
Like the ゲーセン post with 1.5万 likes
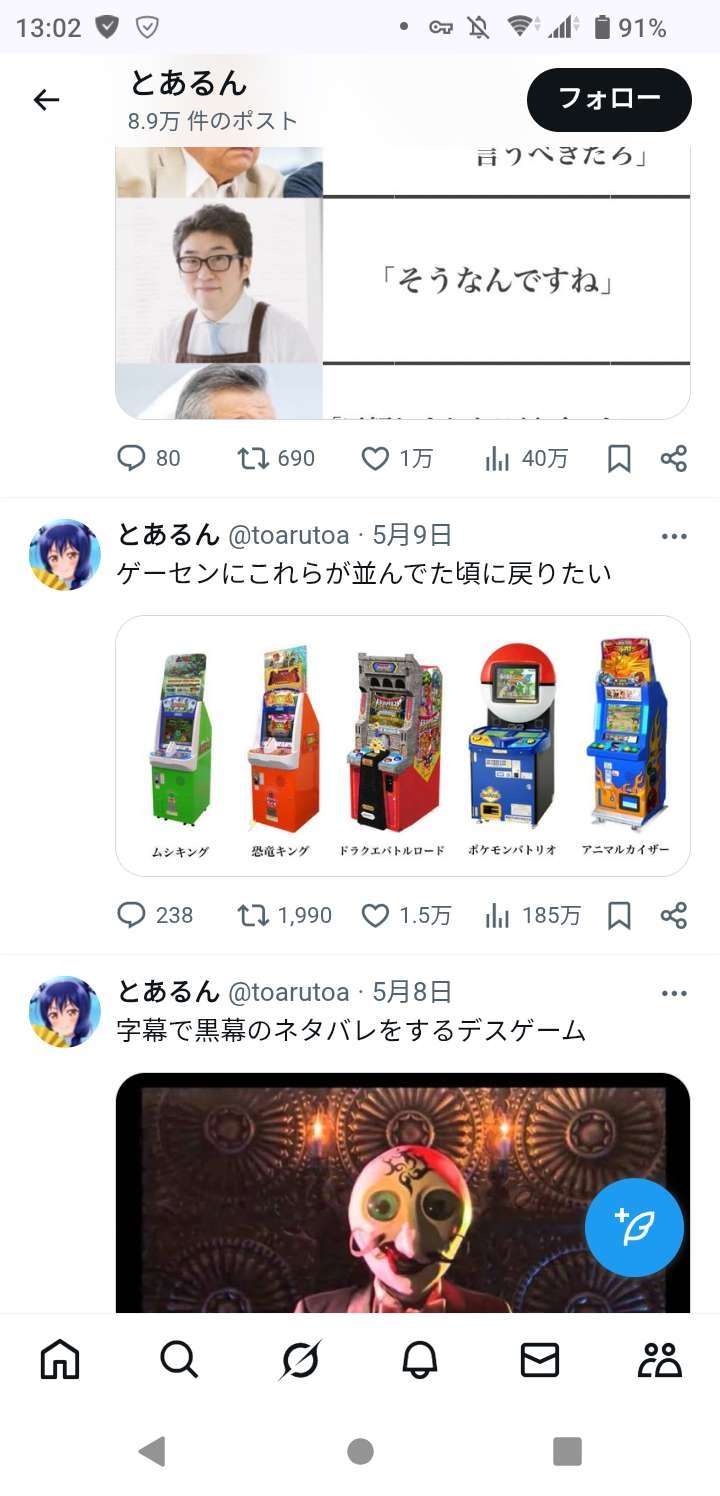tap(405, 915)
